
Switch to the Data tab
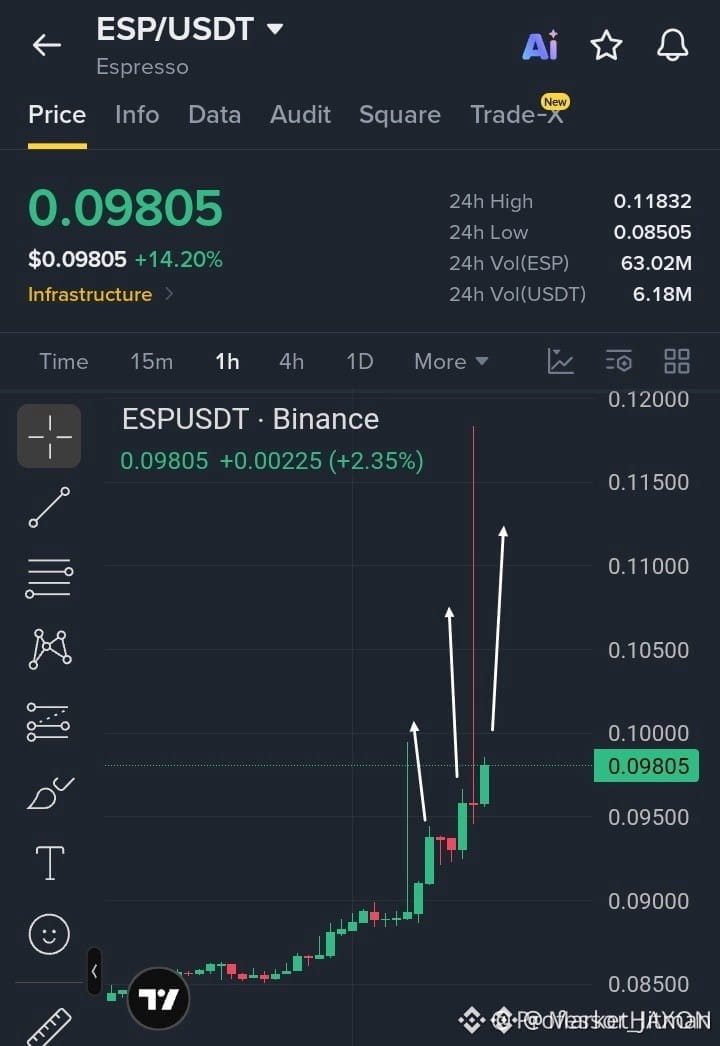214,115
